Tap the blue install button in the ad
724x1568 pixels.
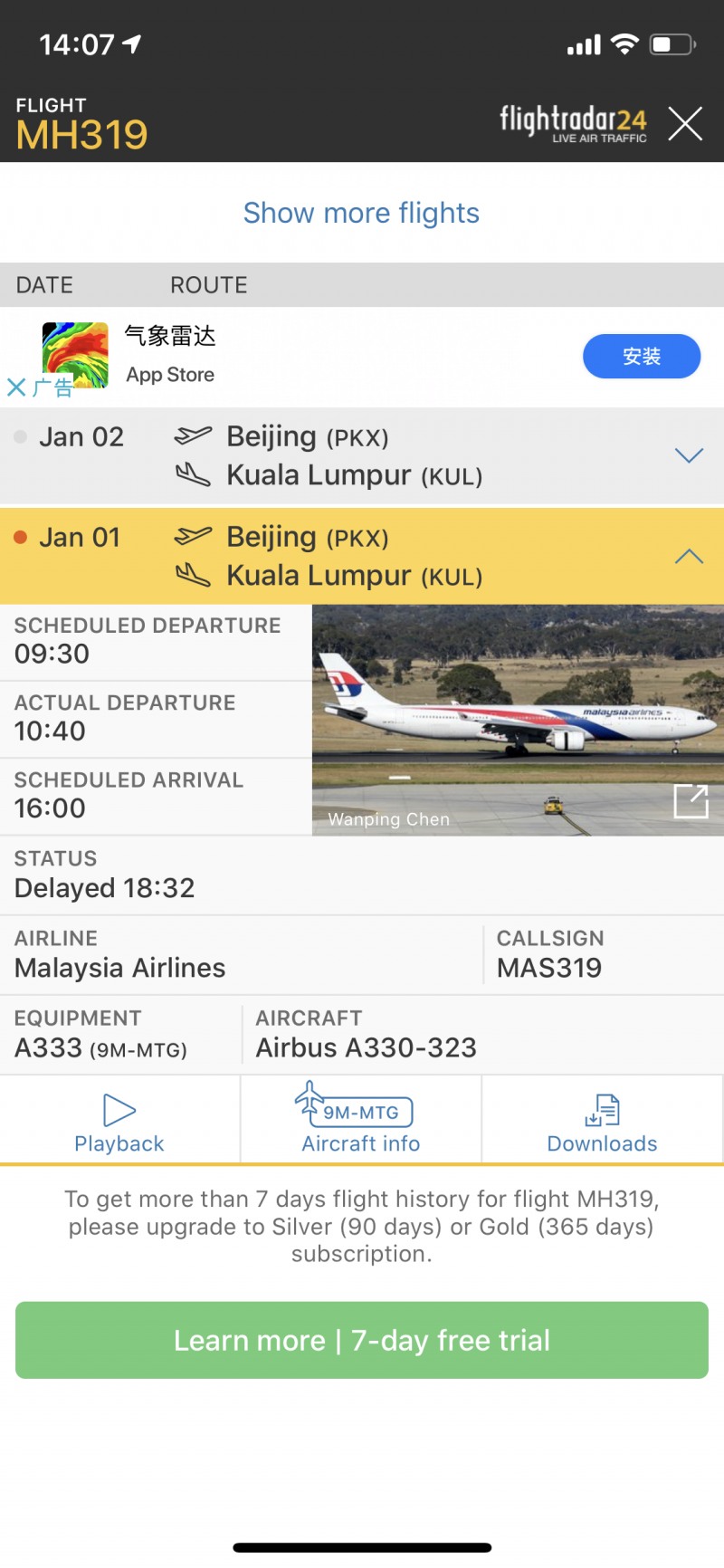pos(641,356)
